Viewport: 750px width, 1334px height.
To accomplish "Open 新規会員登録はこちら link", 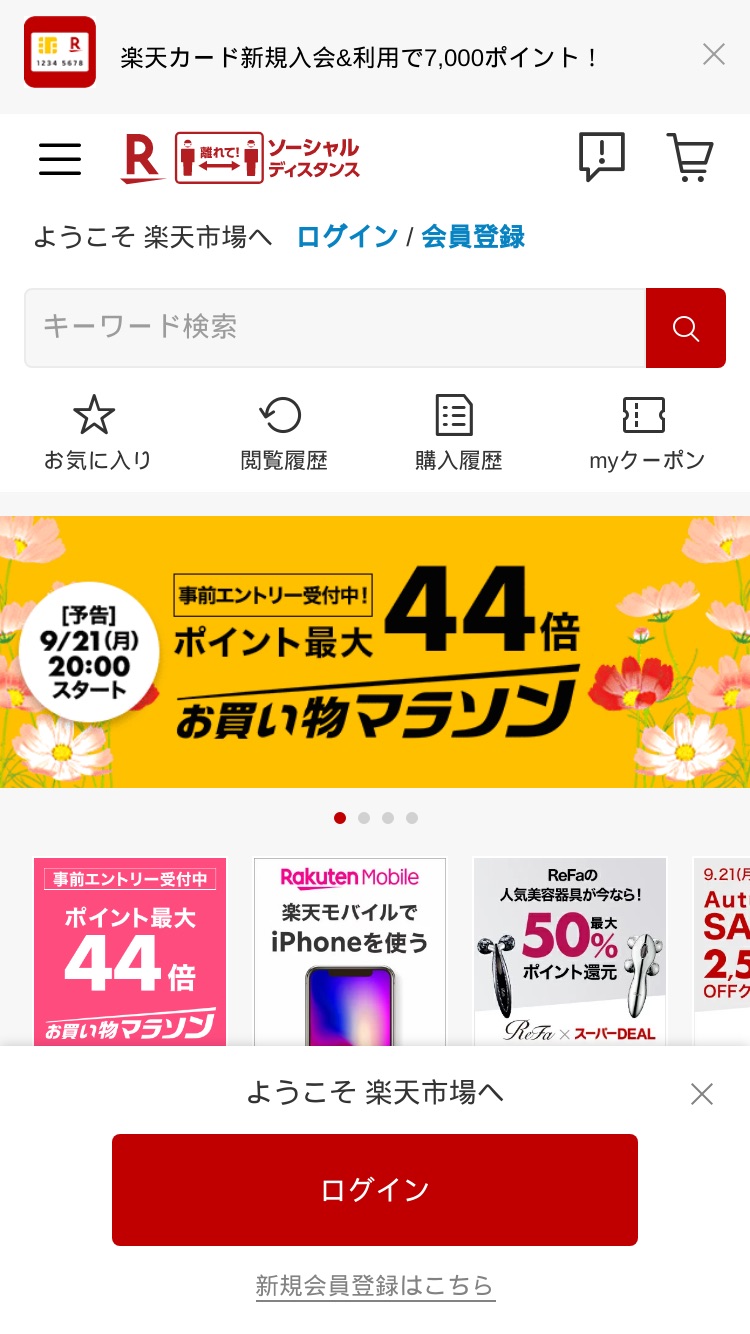I will [375, 1285].
